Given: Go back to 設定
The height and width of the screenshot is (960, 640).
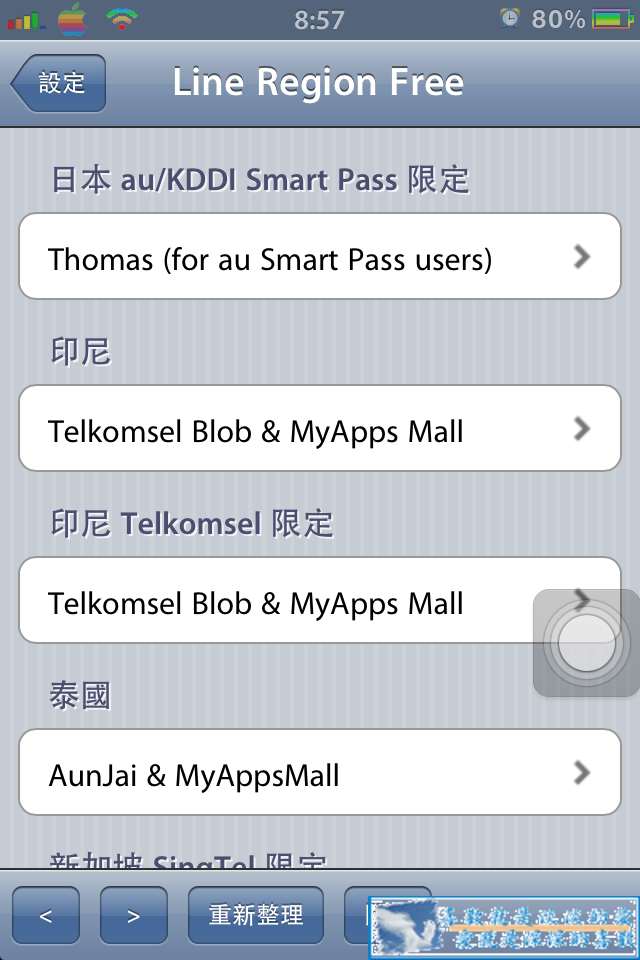Looking at the screenshot, I should [x=59, y=83].
